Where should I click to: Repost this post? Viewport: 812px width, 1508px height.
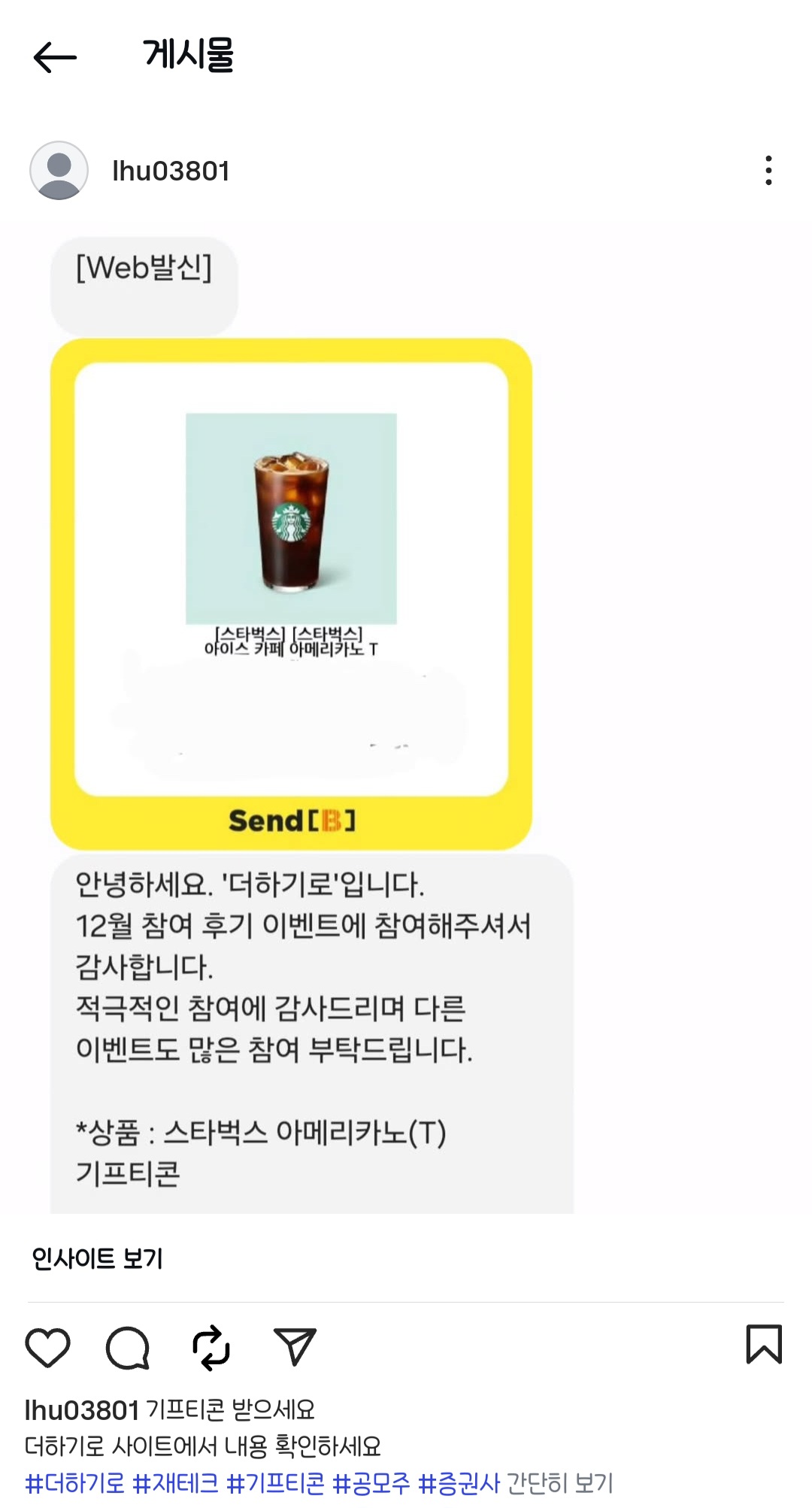pyautogui.click(x=211, y=1346)
